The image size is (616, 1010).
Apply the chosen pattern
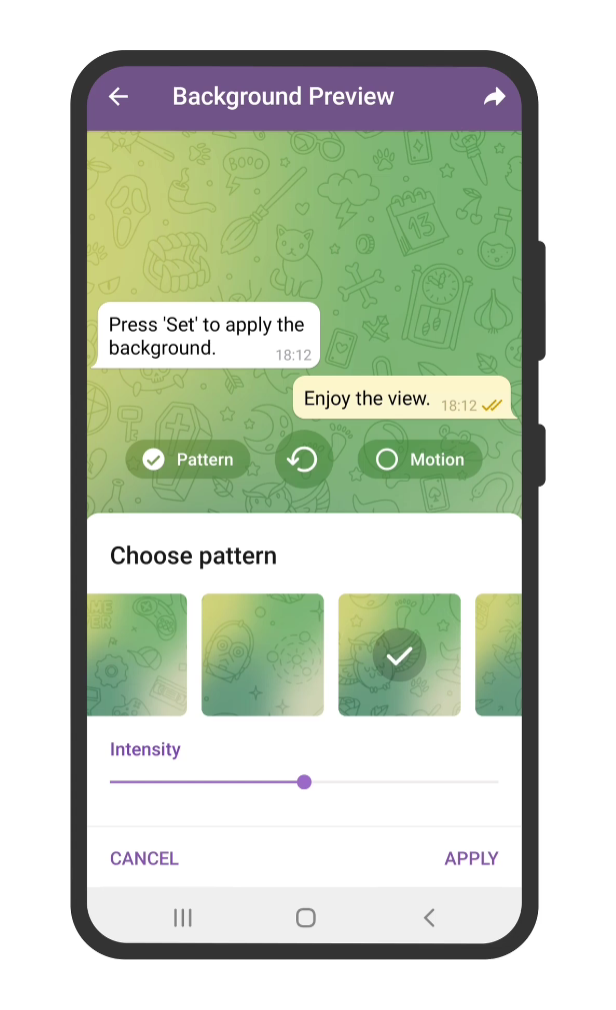coord(471,858)
